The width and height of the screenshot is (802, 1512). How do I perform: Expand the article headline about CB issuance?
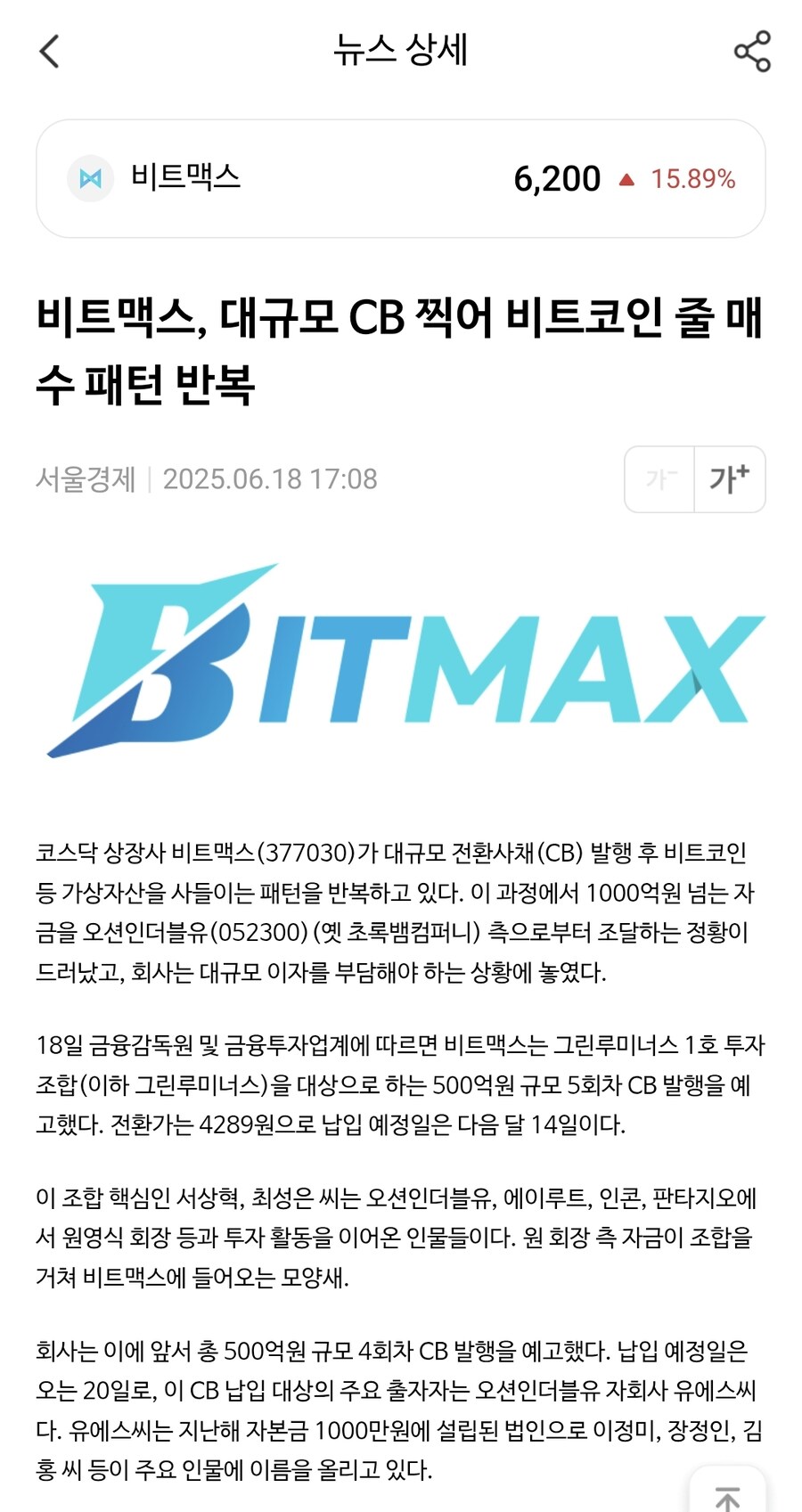[x=401, y=349]
